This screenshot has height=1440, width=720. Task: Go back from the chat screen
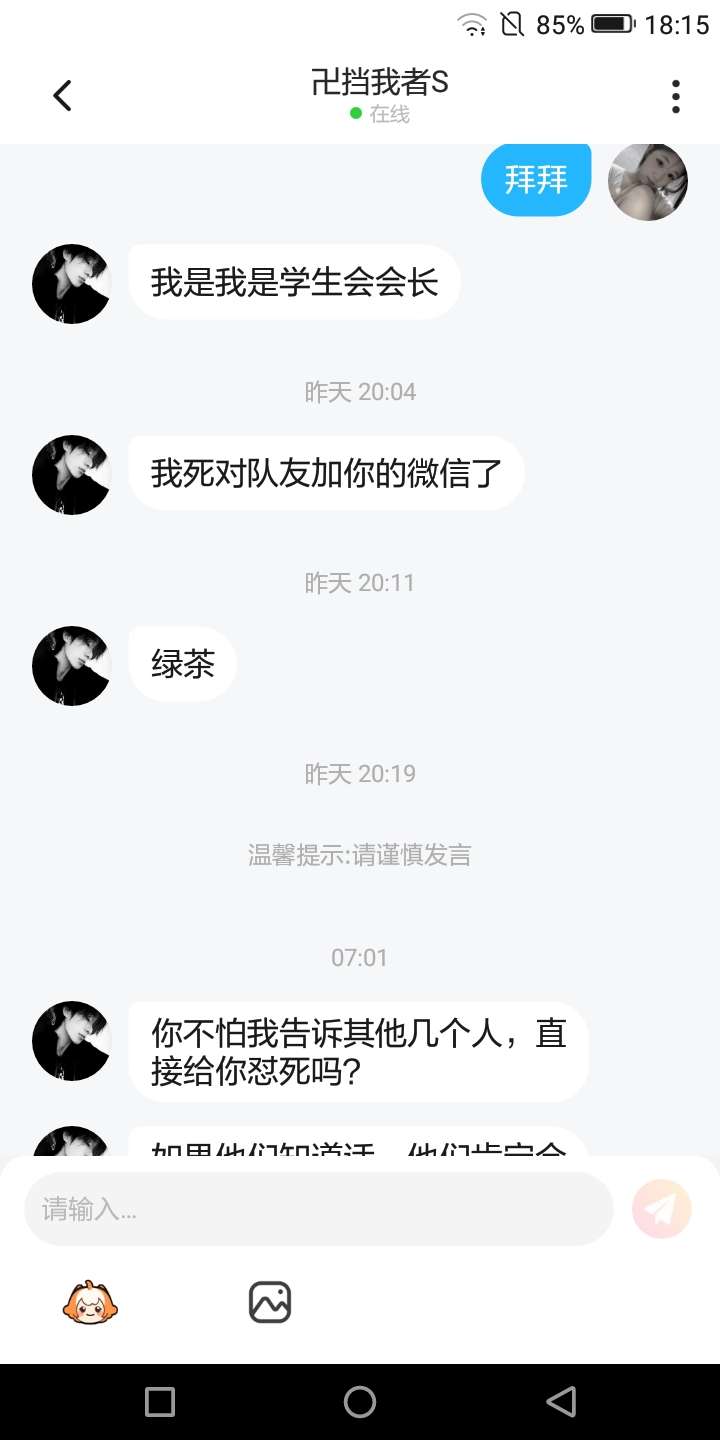62,96
